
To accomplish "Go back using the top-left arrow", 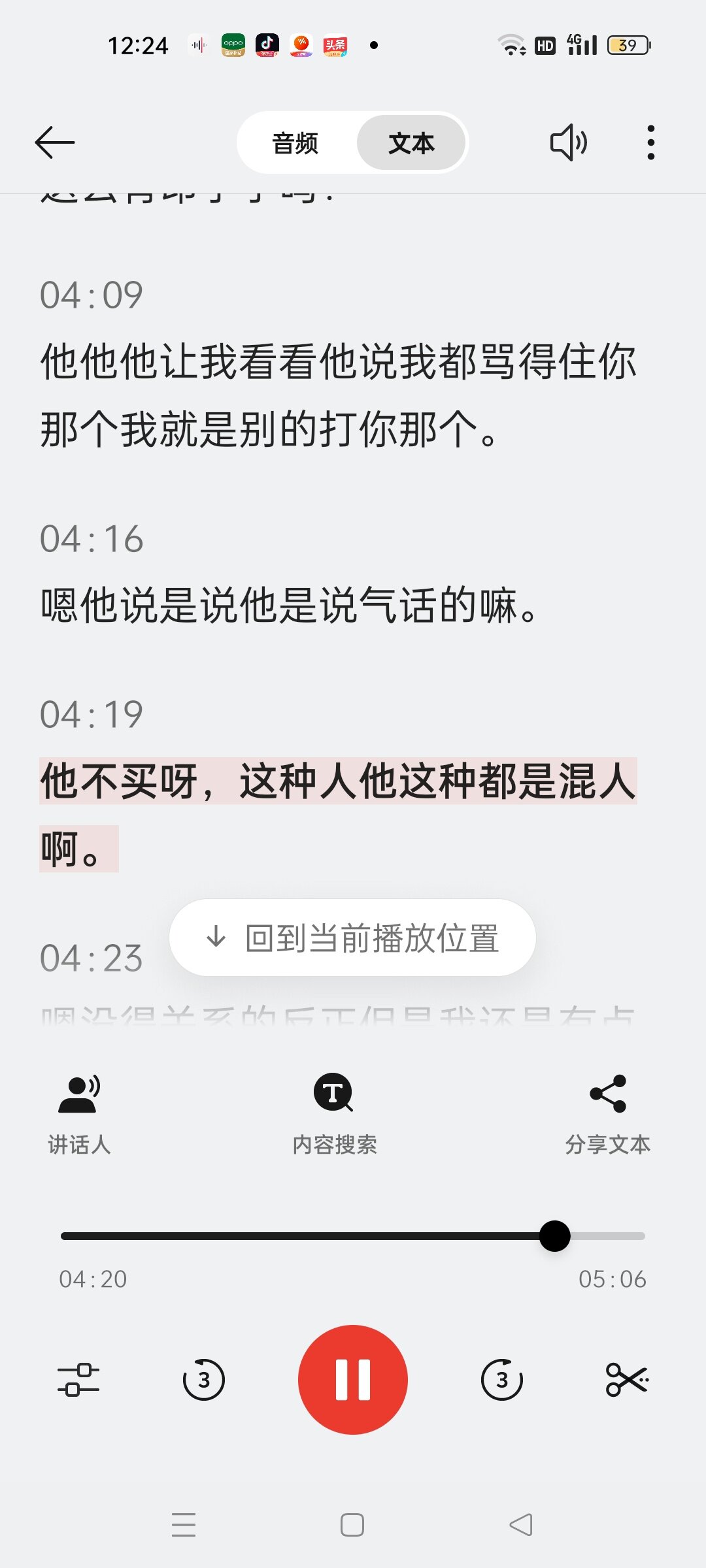I will 55,142.
